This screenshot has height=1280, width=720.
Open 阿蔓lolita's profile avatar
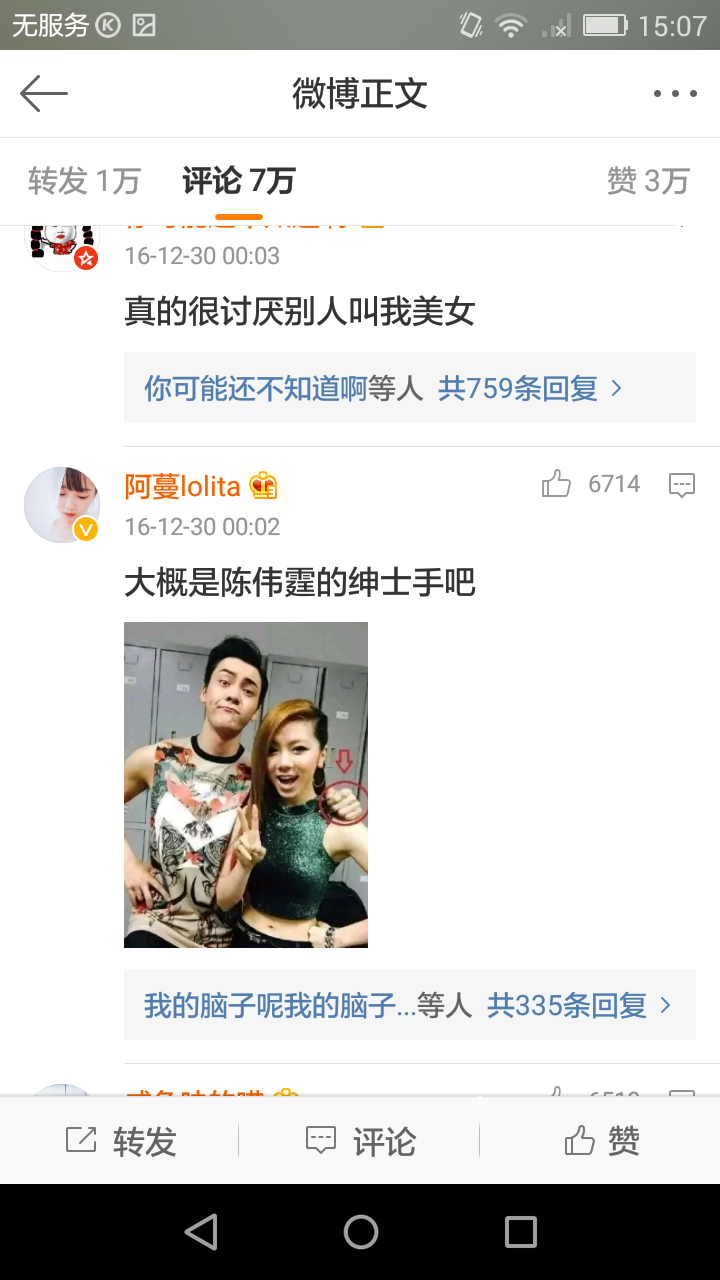(62, 505)
